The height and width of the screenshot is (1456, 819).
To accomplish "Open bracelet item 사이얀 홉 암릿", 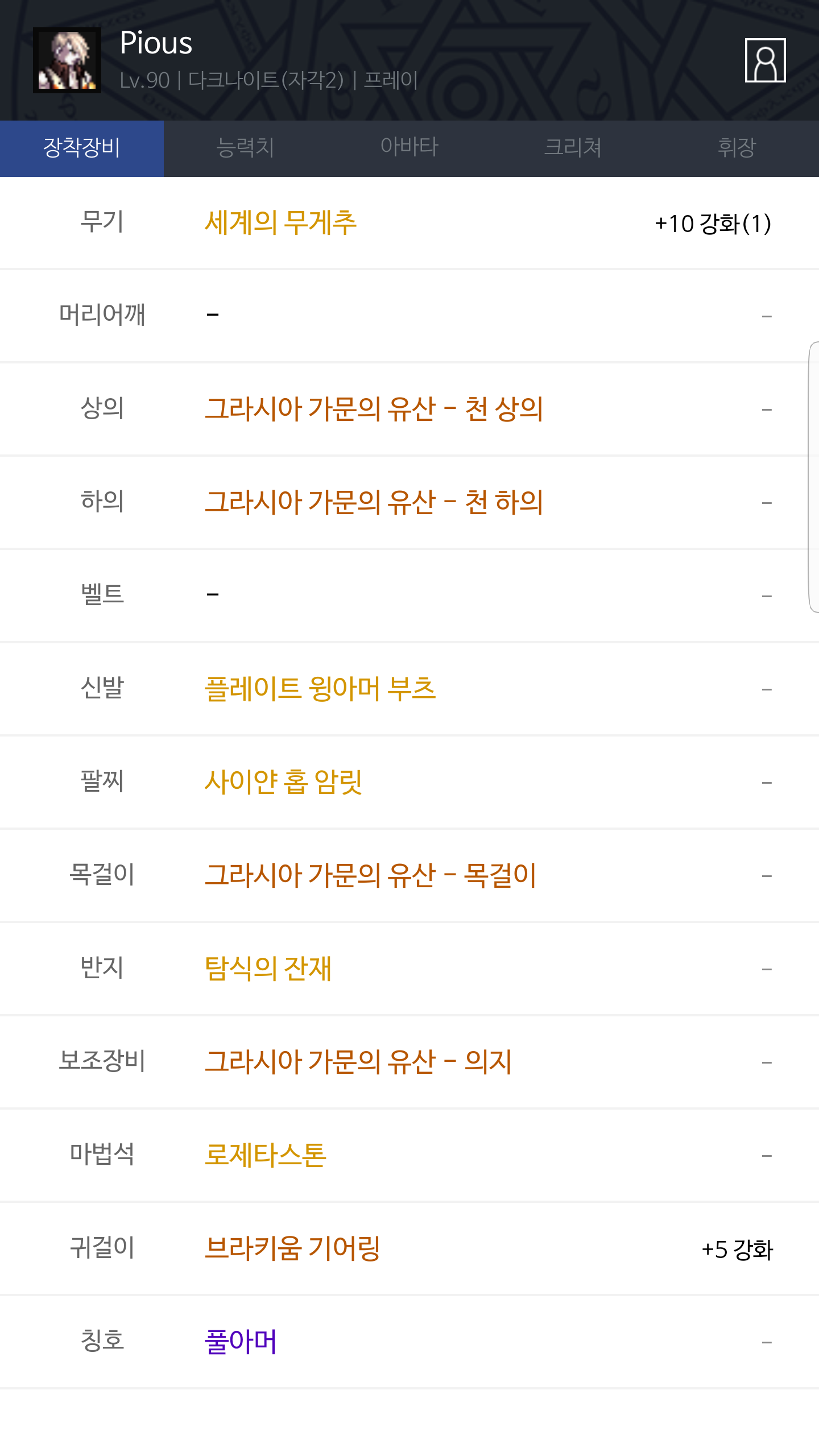I will coord(283,782).
